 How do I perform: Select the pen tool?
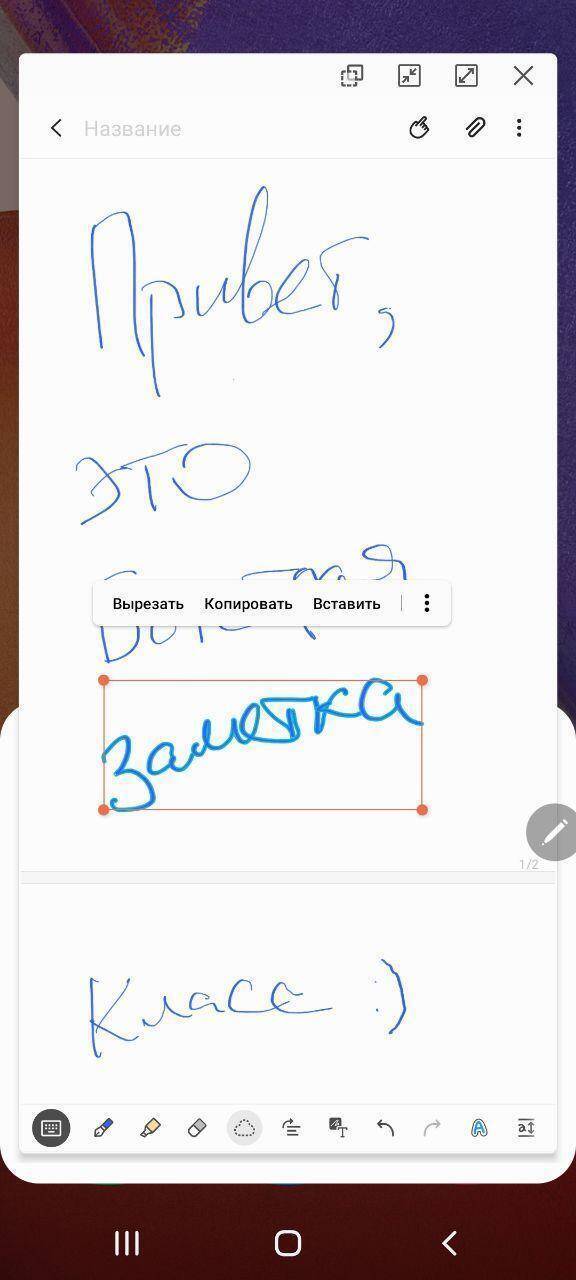102,1128
